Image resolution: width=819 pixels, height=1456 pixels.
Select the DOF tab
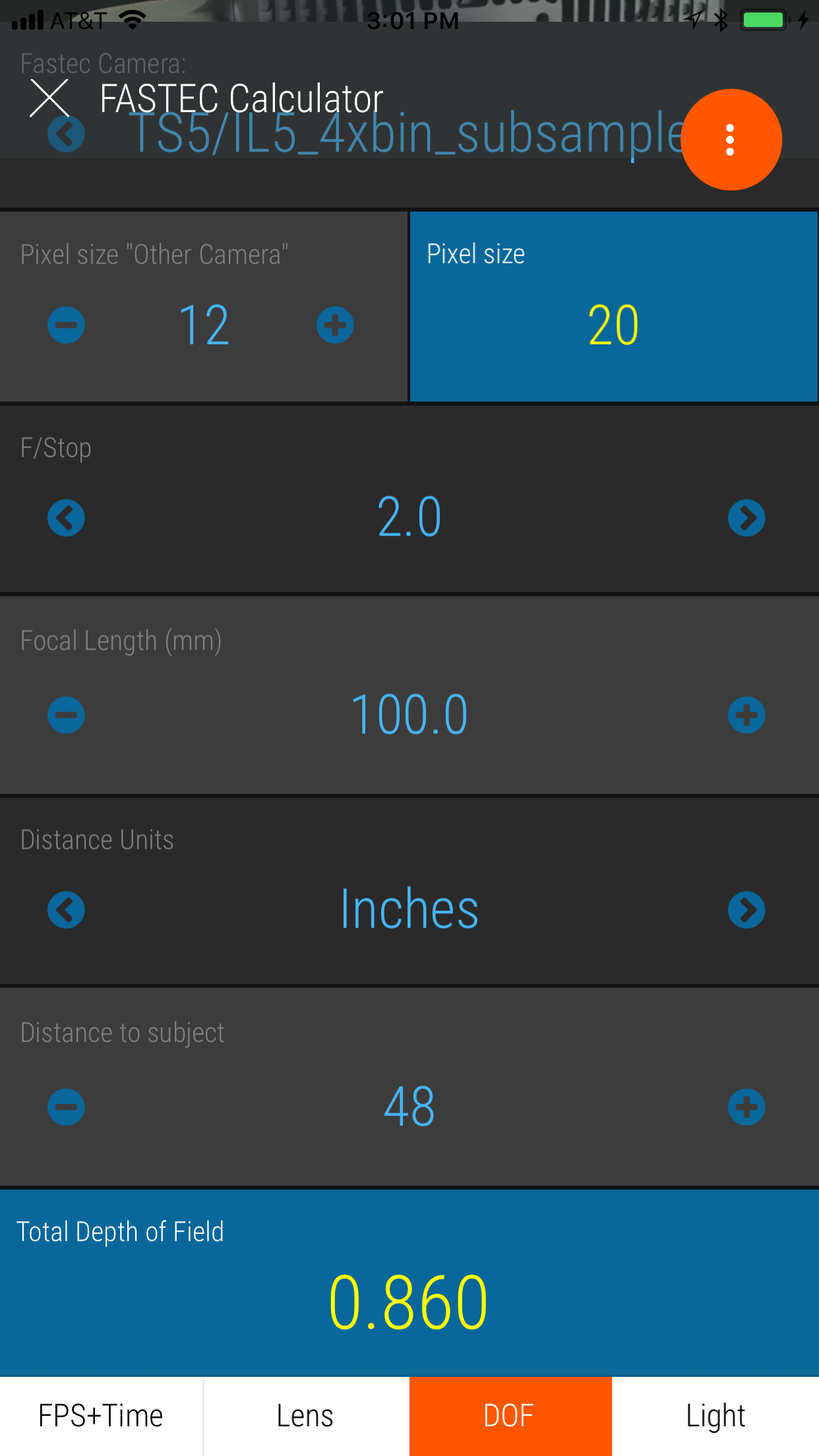510,1416
